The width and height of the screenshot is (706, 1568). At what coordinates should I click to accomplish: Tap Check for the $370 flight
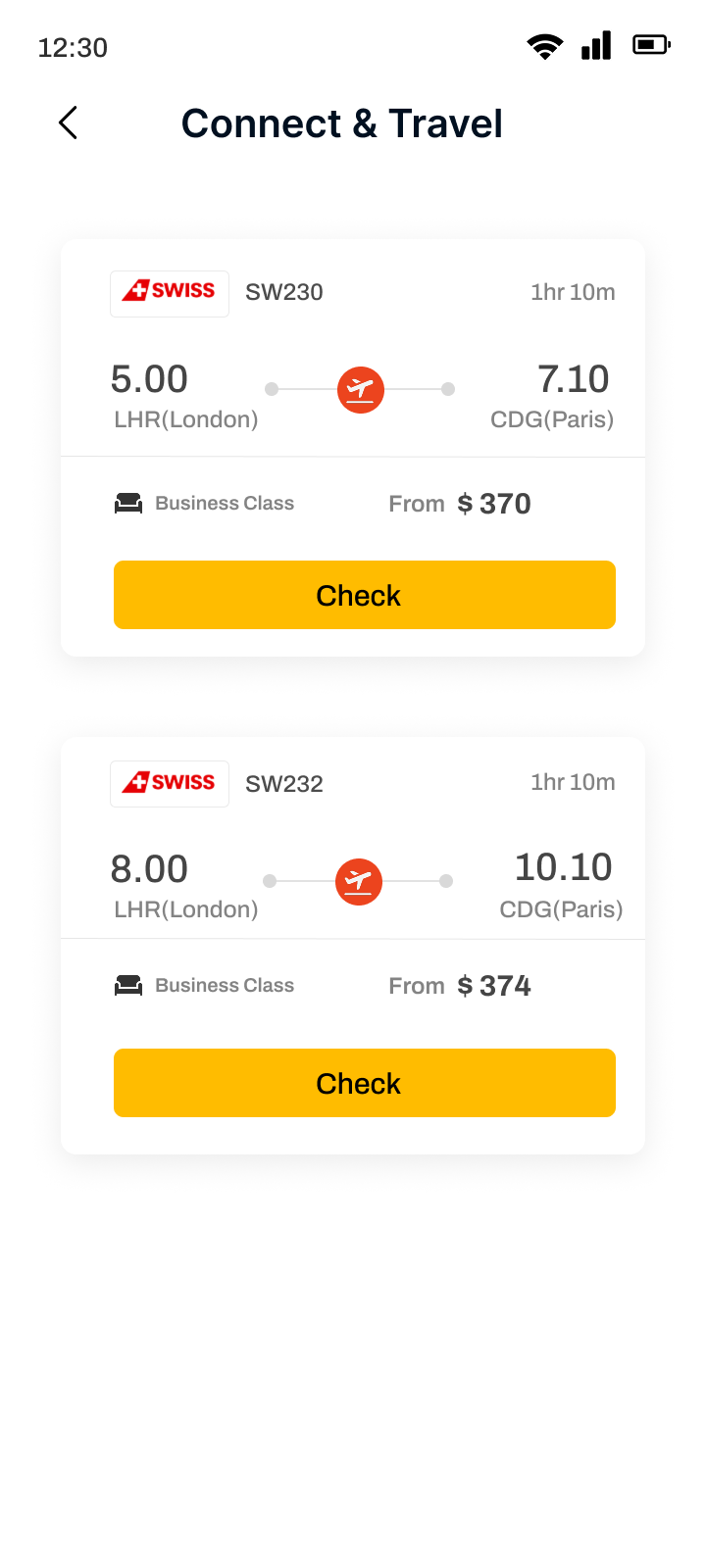click(x=364, y=595)
